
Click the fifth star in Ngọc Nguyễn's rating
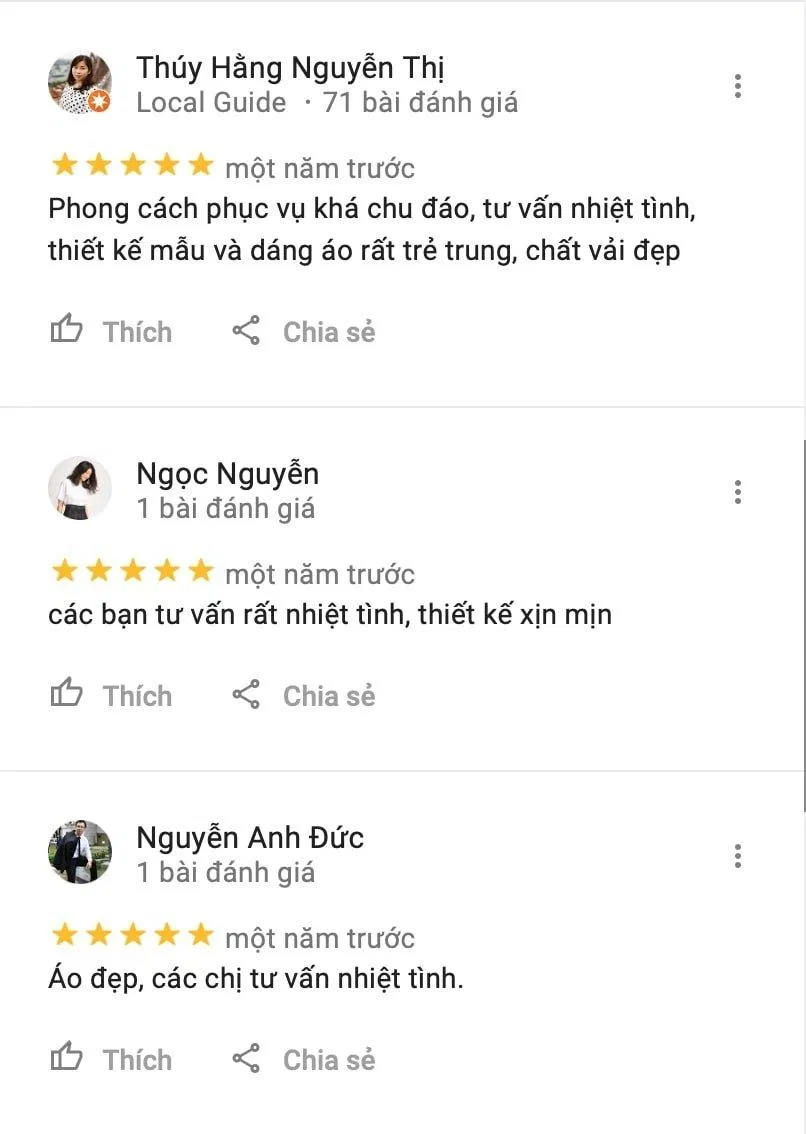click(x=199, y=571)
